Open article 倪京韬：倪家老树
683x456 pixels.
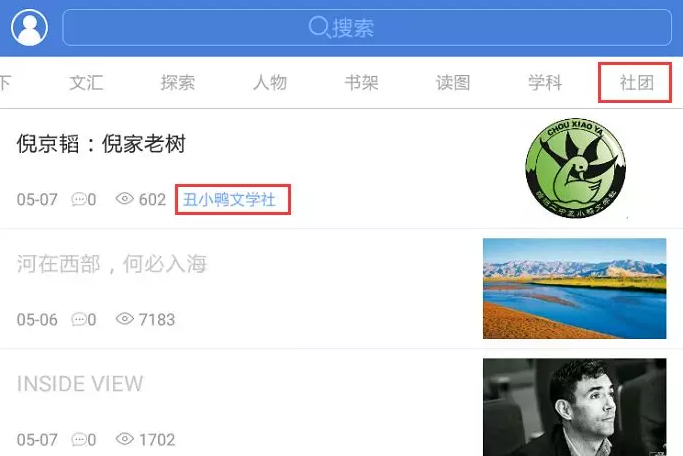point(101,144)
